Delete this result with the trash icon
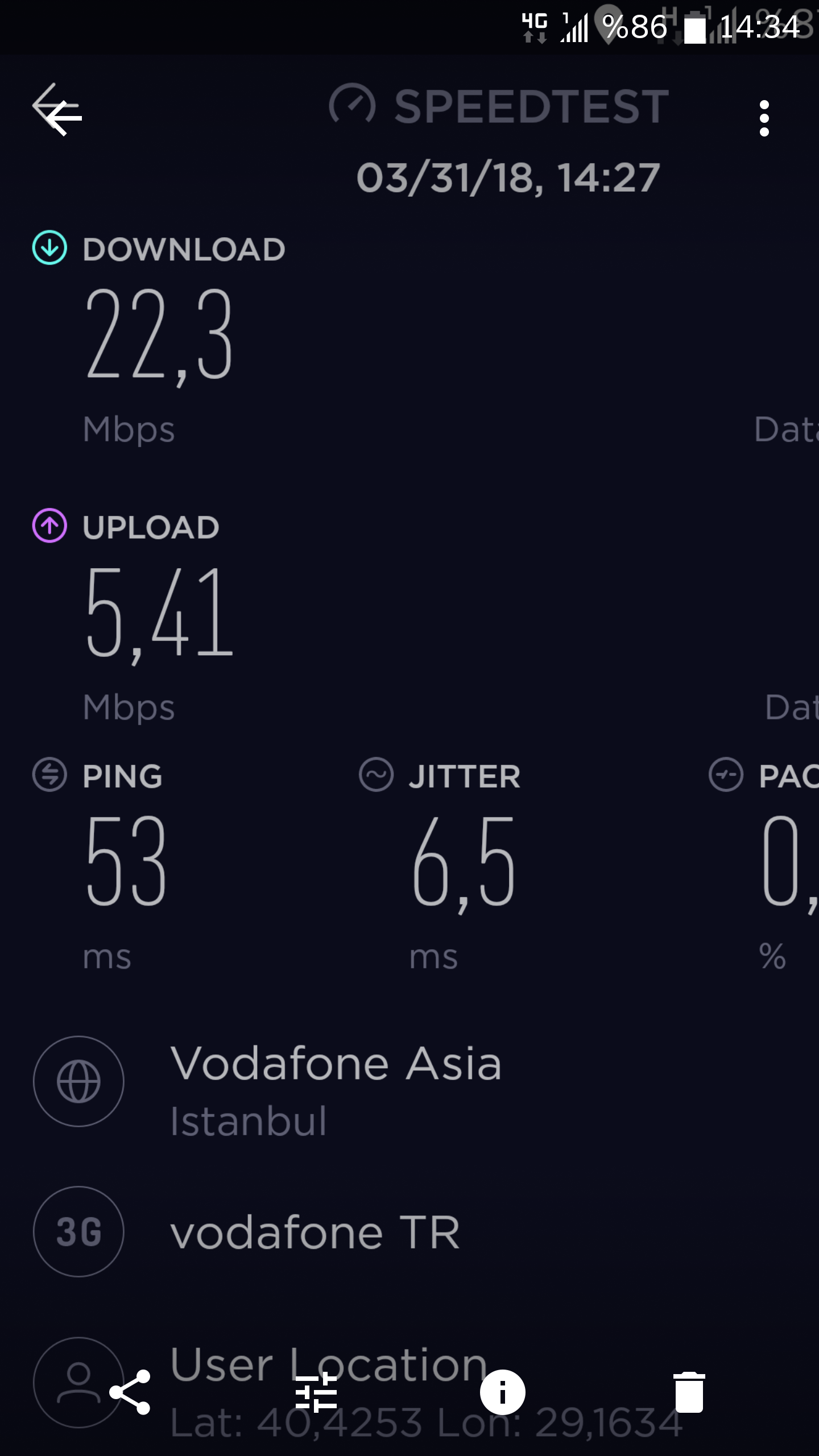The height and width of the screenshot is (1456, 819). coord(689,1392)
